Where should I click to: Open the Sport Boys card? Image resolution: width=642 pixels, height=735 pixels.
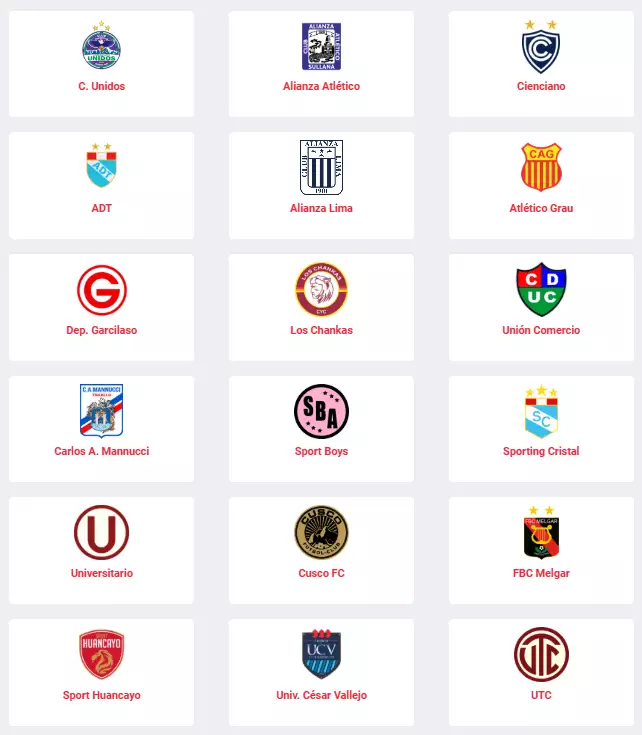321,428
